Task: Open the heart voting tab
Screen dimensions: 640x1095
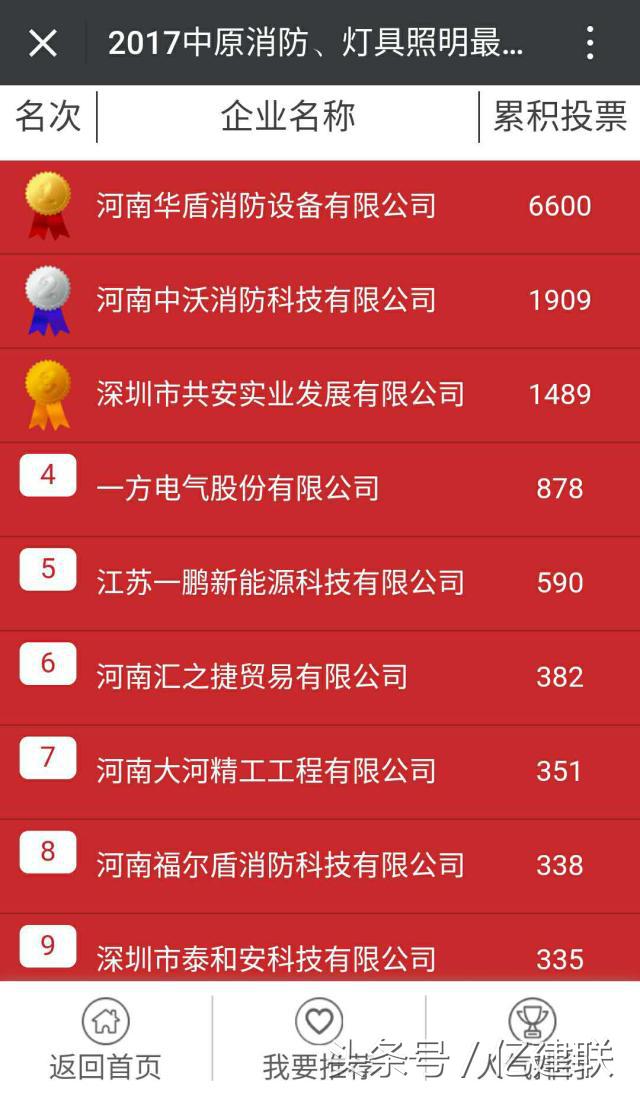Action: pos(318,1040)
